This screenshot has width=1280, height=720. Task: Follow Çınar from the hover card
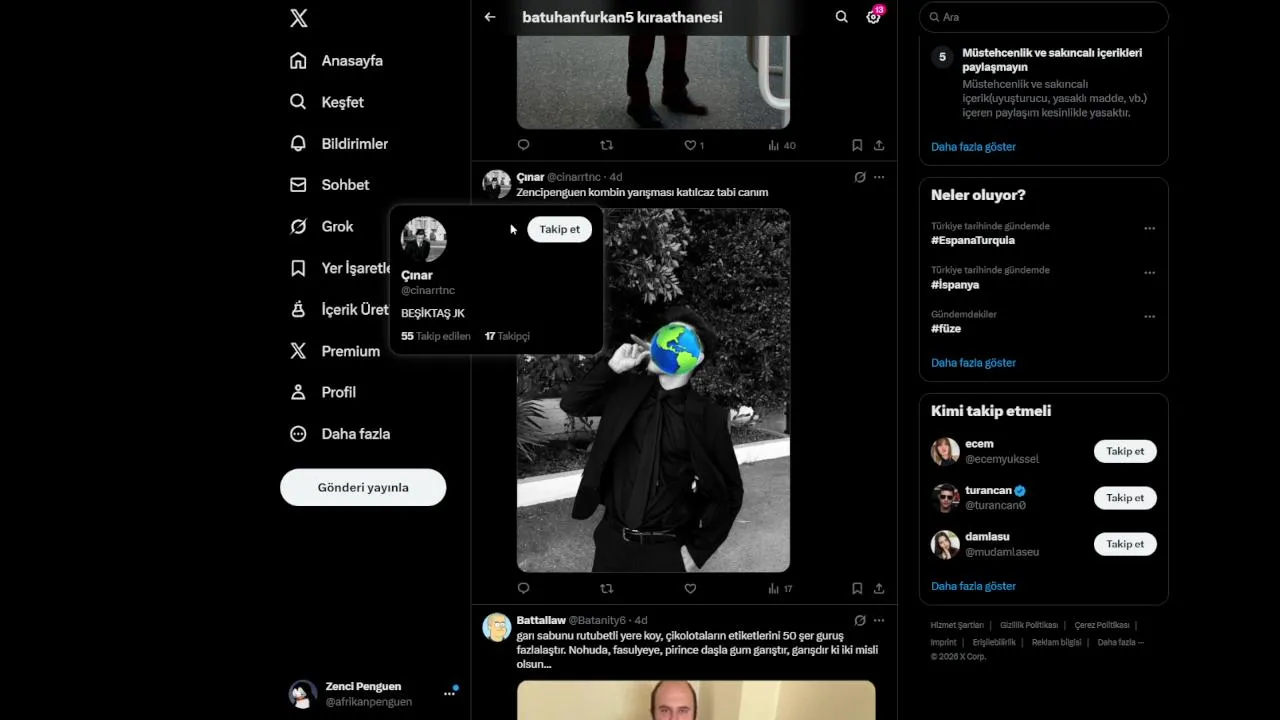click(x=559, y=229)
